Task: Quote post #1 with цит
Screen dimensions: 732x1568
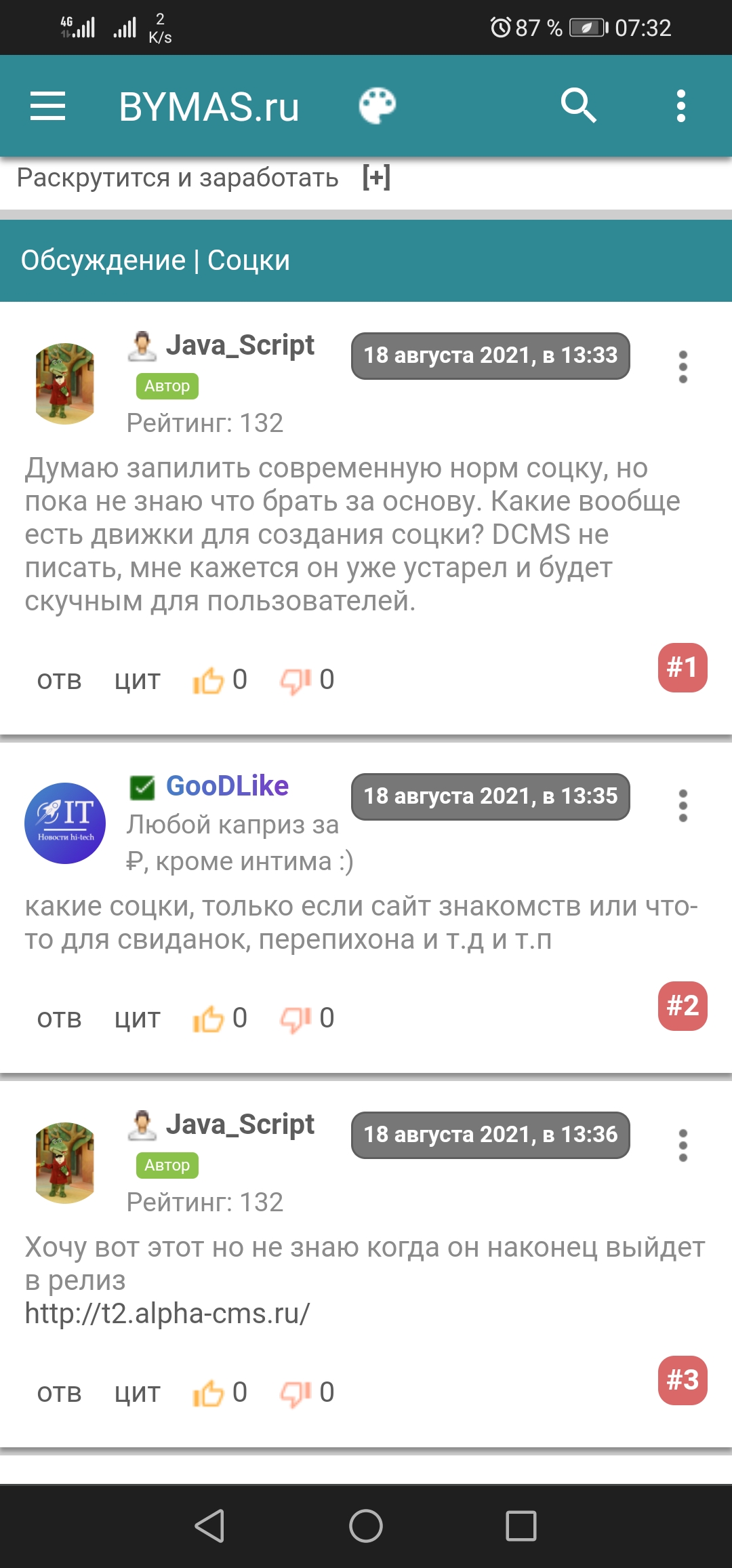Action: coord(137,680)
